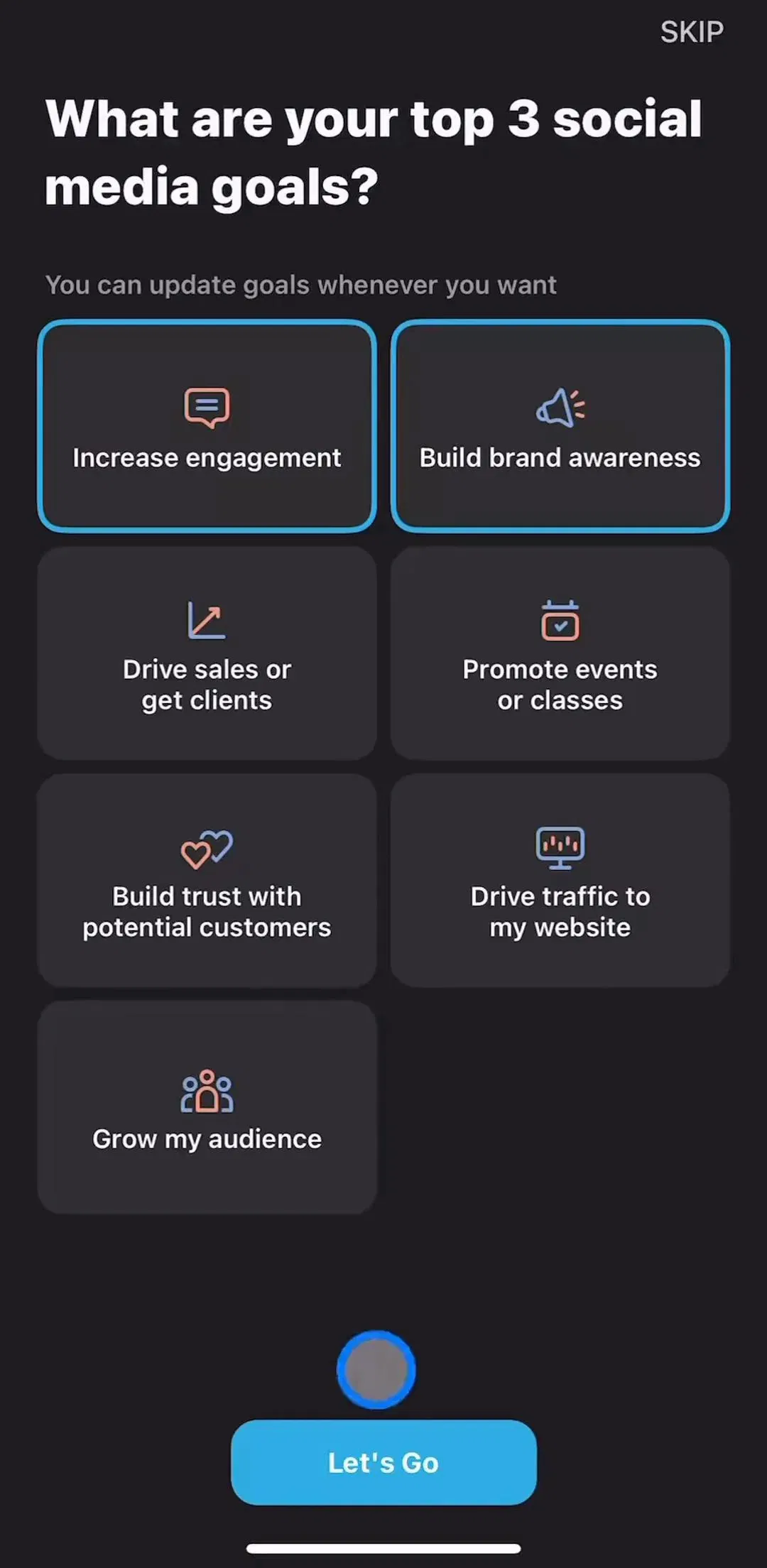This screenshot has height=1568, width=767.
Task: Deselect Build brand awareness goal
Action: click(x=560, y=425)
